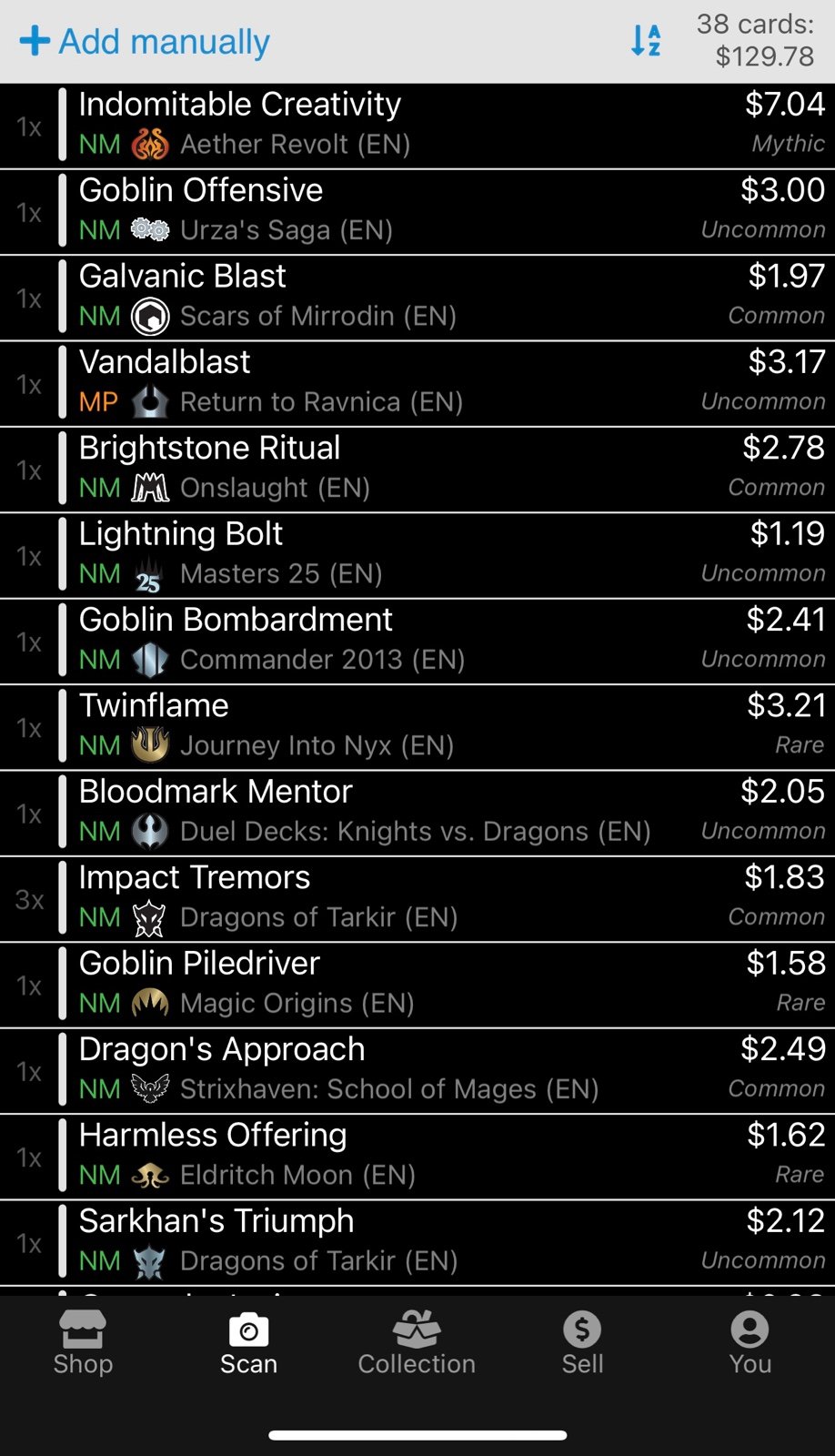Open the You profile tab

pos(749,1343)
